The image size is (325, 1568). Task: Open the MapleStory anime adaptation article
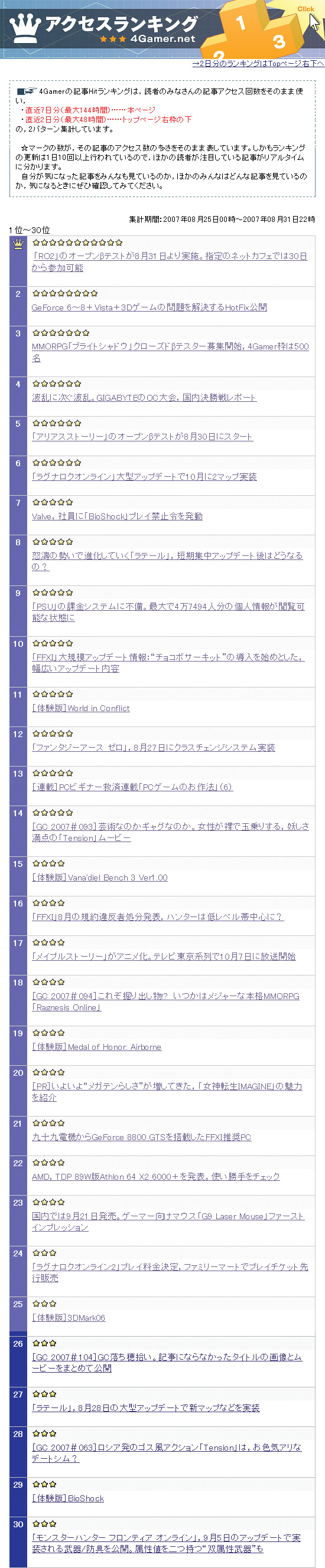[164, 955]
